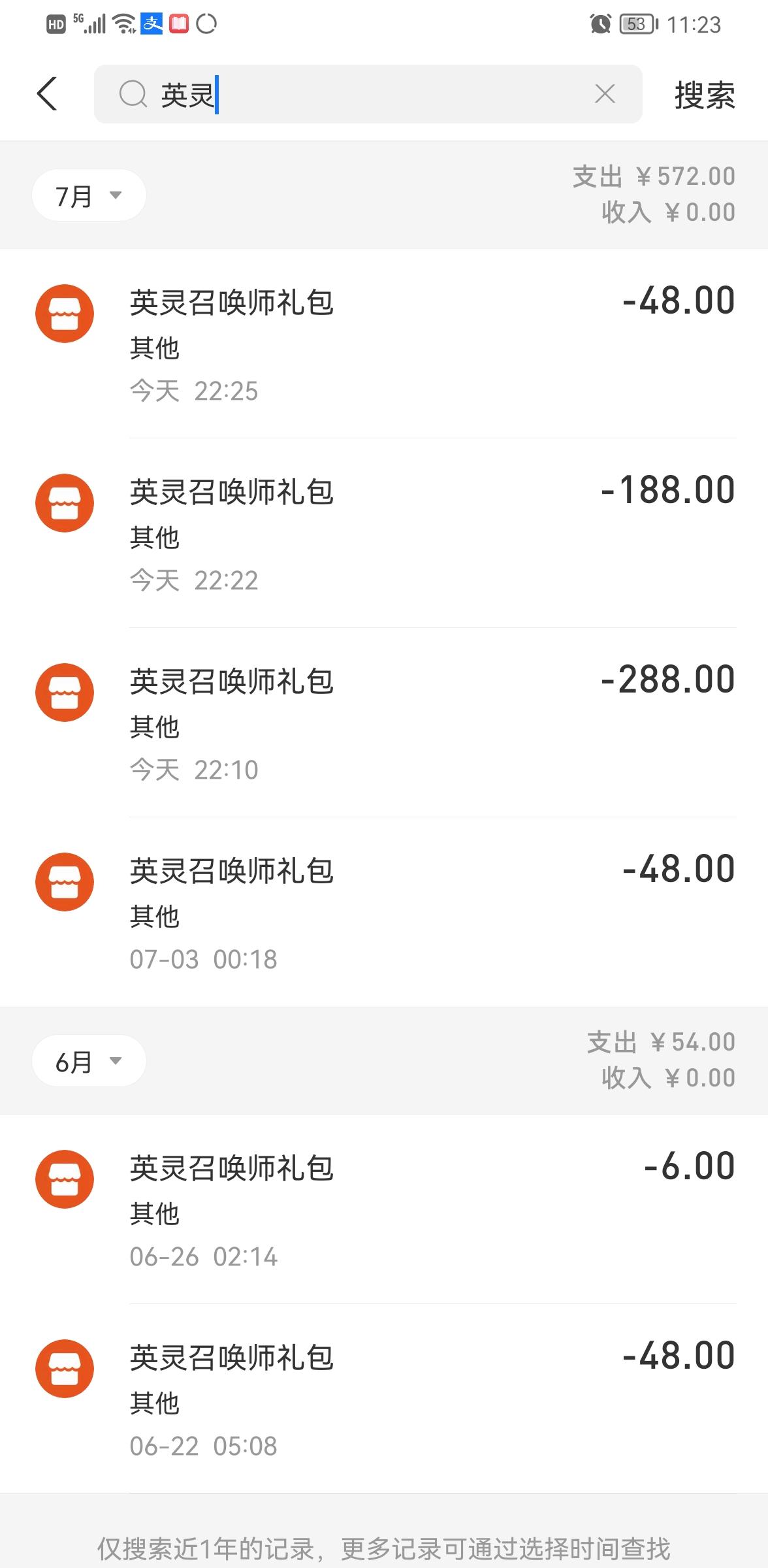The width and height of the screenshot is (768, 1568).
Task: Go back from the search page
Action: click(x=48, y=94)
